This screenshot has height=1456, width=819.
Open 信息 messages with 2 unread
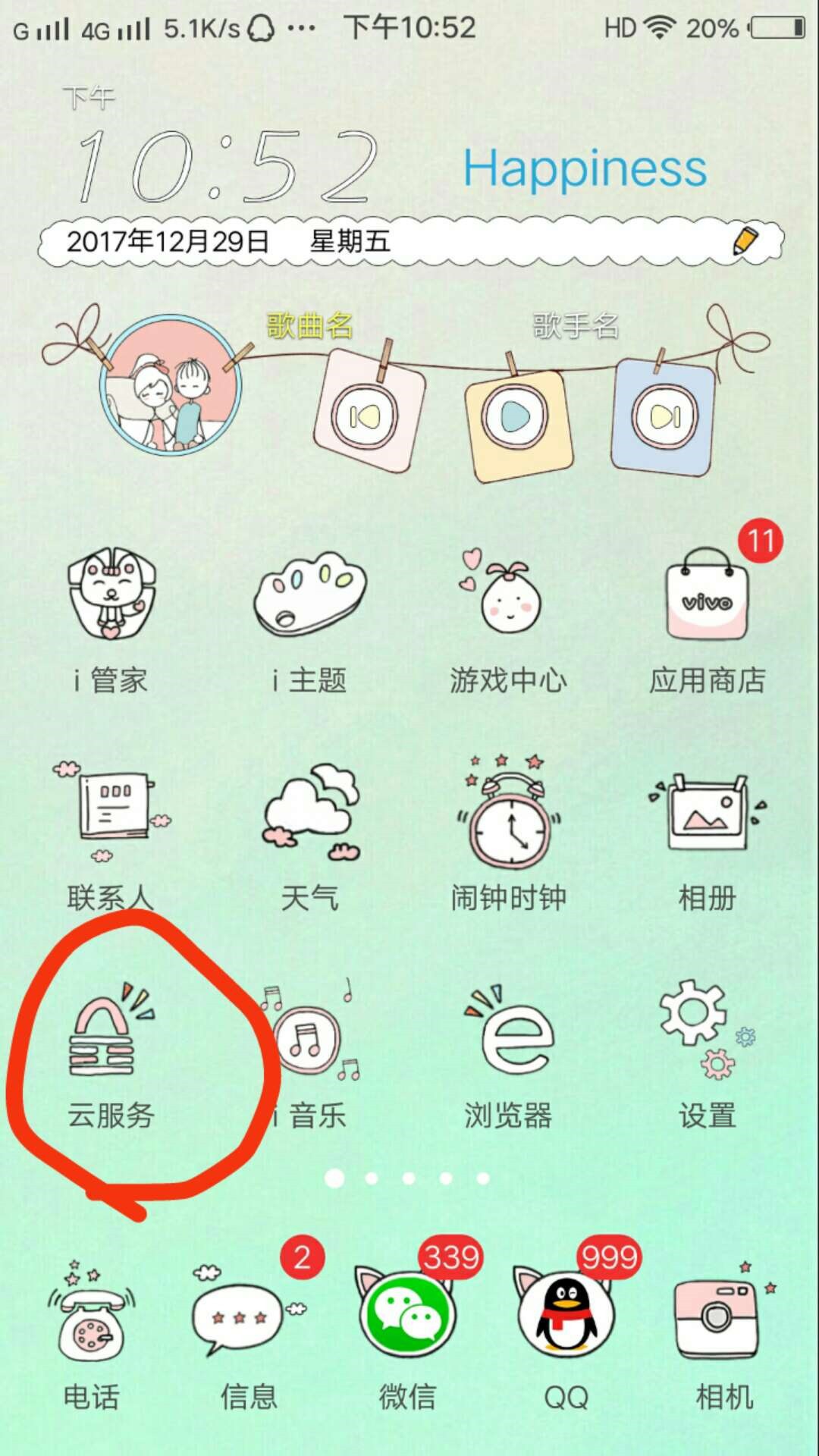247,1319
